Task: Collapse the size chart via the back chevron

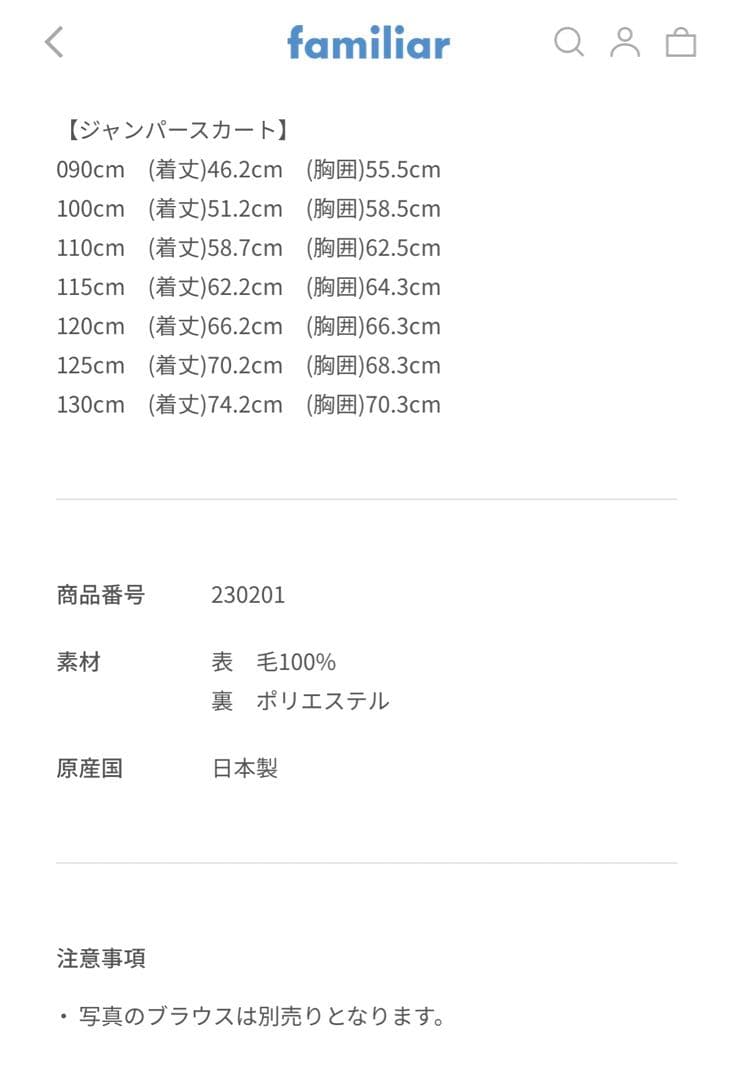Action: click(x=52, y=43)
